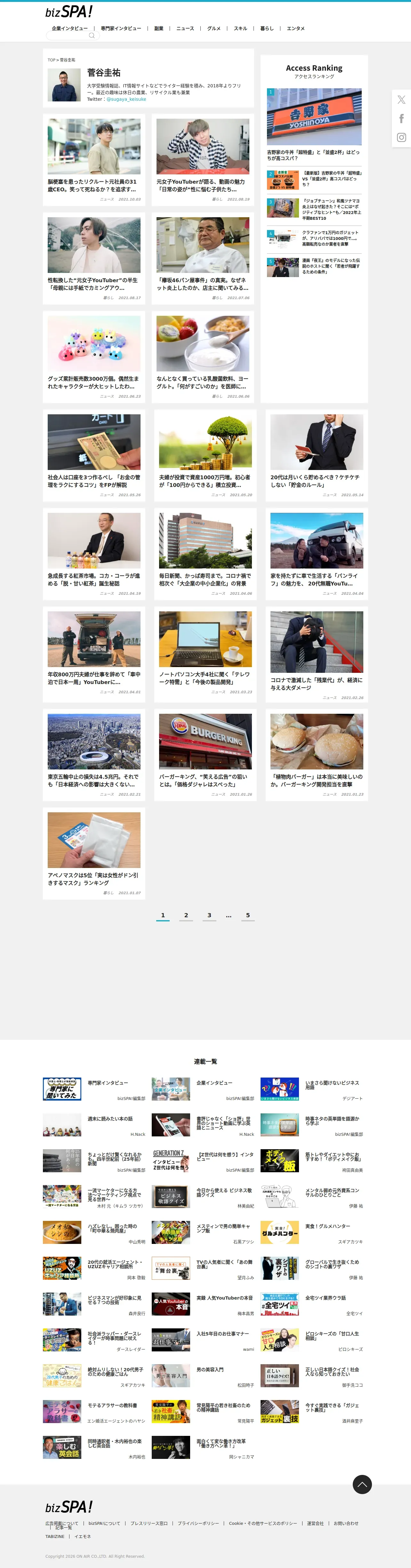Viewport: 411px width, 1568px height.
Task: Go to page 2 of the article list
Action: pyautogui.click(x=186, y=915)
